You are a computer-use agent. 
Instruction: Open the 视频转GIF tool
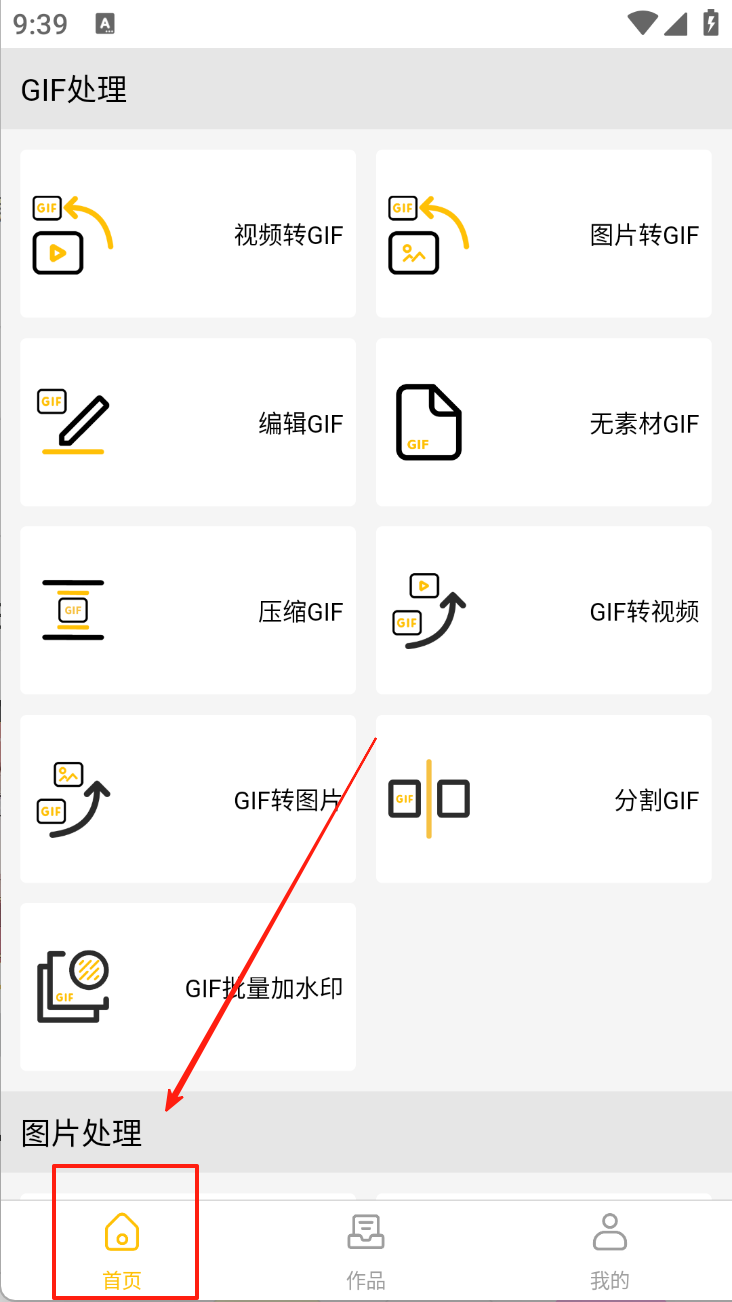tap(188, 234)
